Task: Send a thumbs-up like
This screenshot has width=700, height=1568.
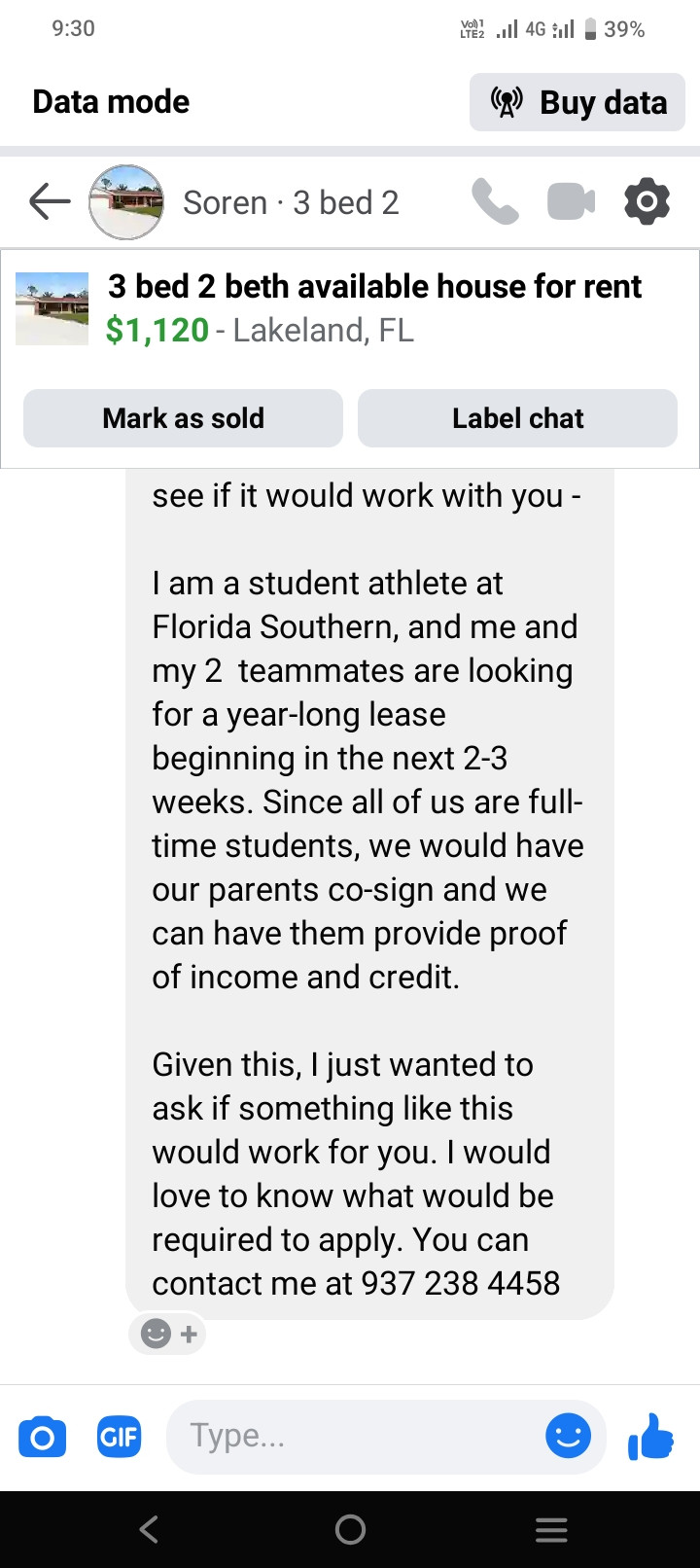Action: click(x=651, y=1437)
